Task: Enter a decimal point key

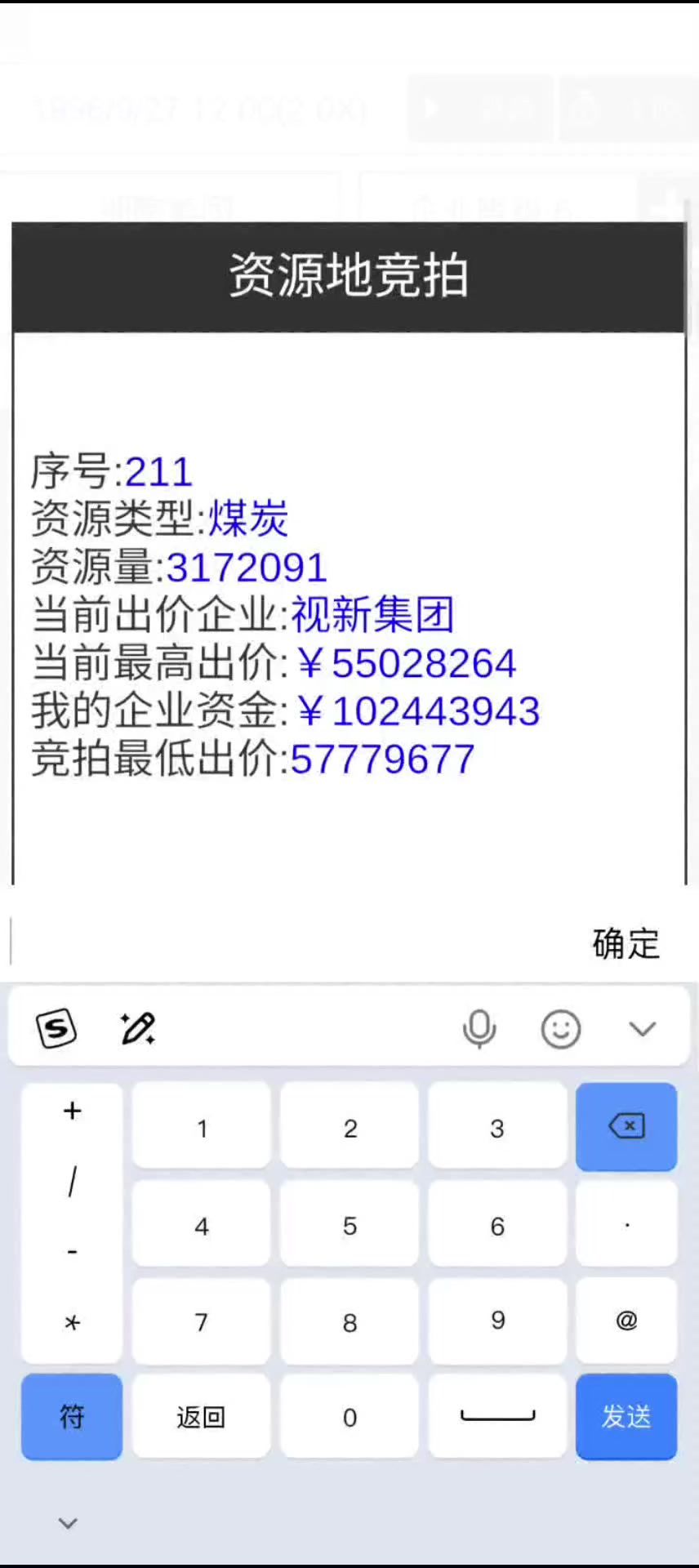Action: [x=626, y=1225]
